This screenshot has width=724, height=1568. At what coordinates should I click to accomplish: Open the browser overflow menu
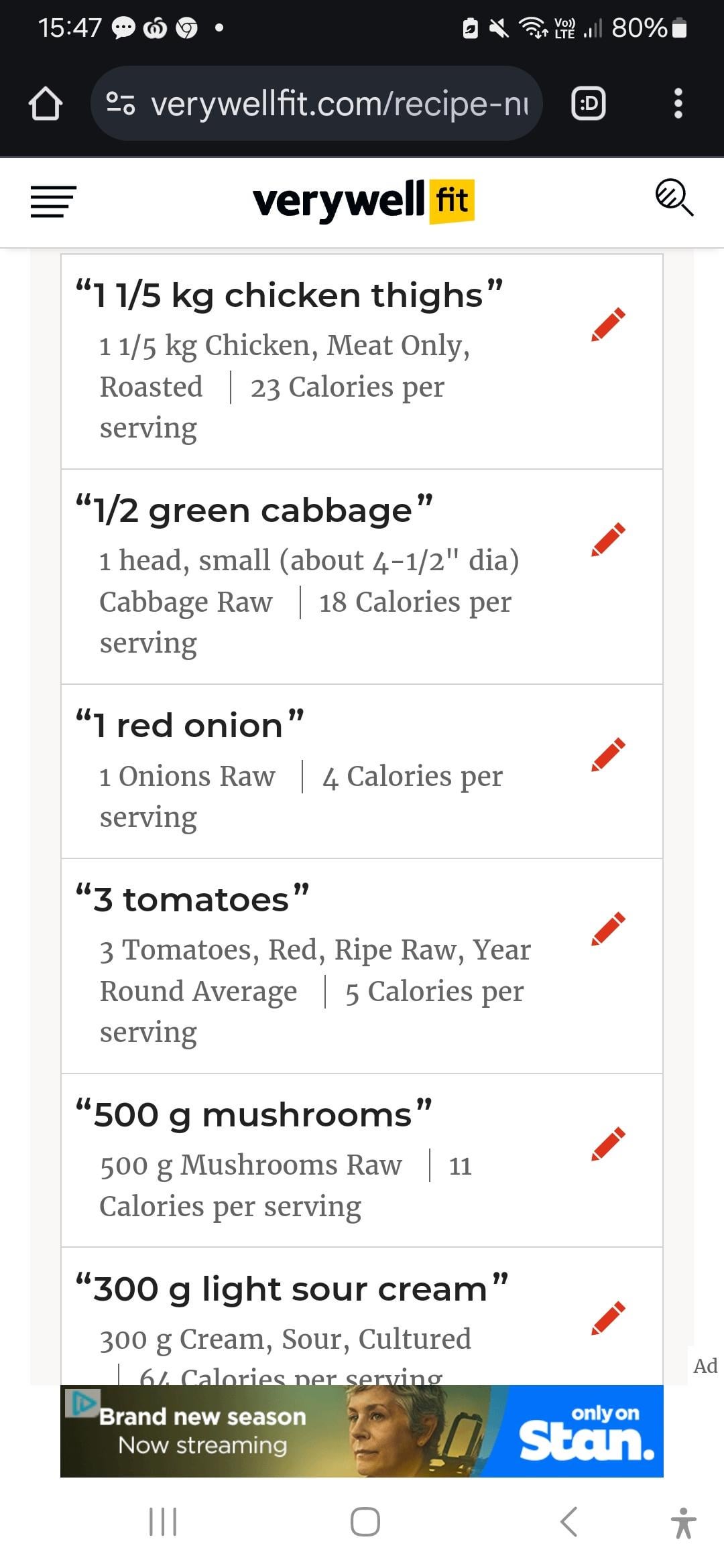click(x=678, y=104)
